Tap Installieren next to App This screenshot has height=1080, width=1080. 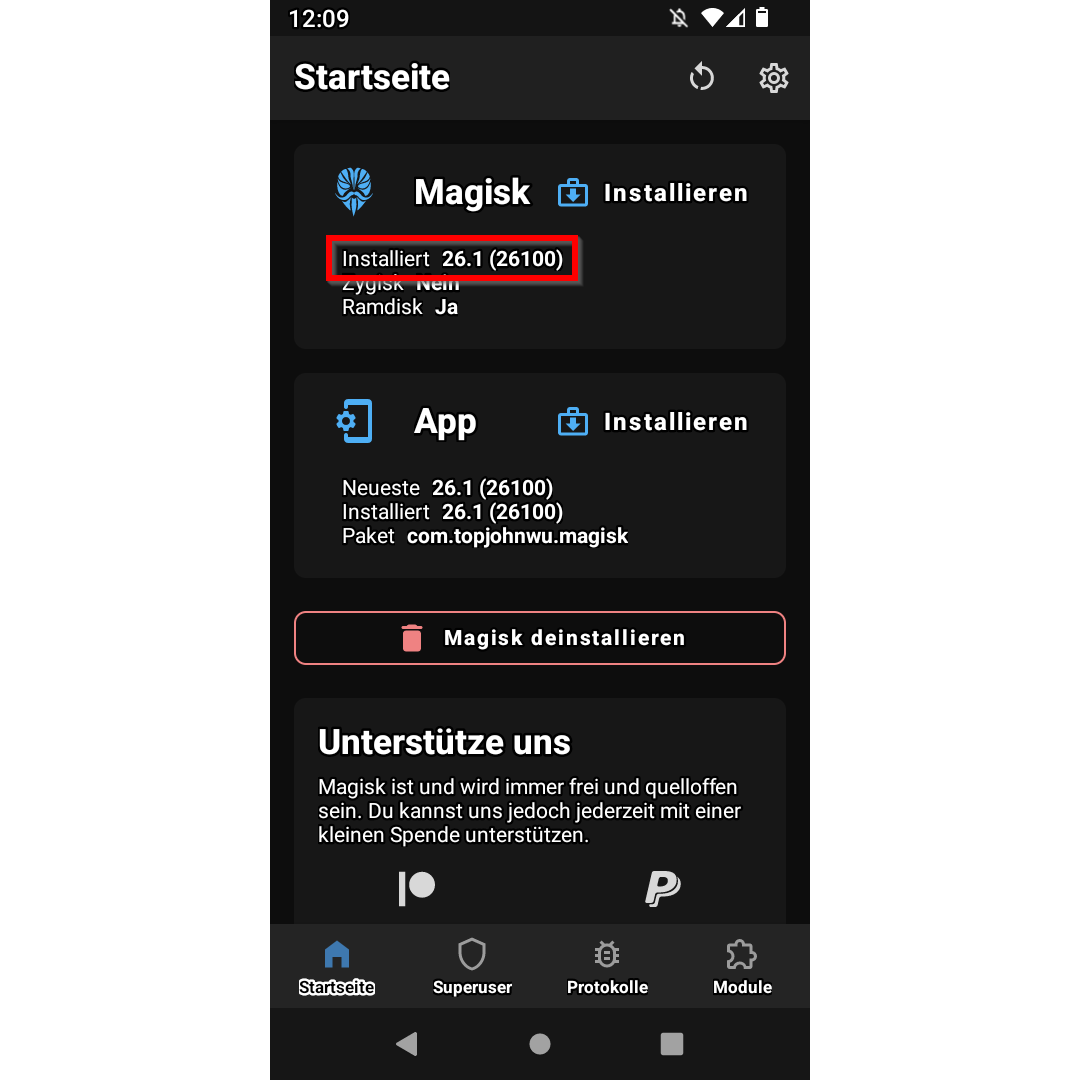tap(653, 422)
